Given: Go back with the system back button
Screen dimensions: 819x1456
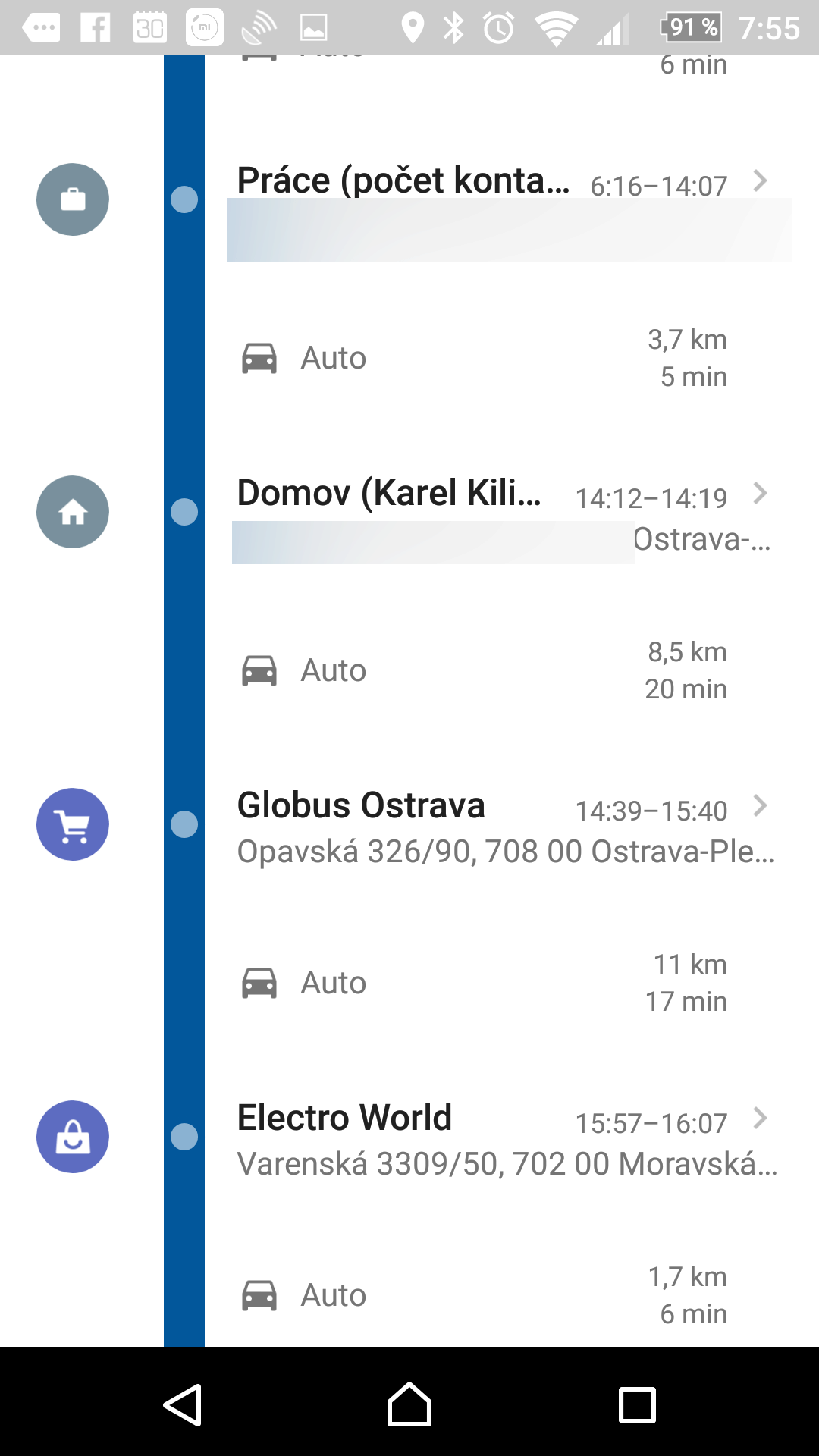Looking at the screenshot, I should (182, 1405).
